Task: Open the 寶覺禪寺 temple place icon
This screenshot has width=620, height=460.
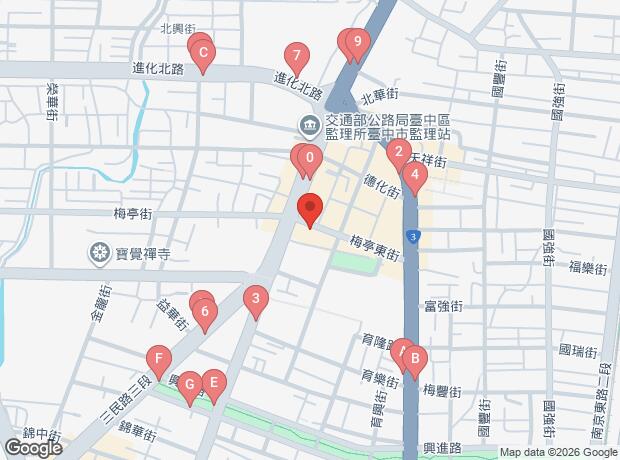Action: tap(99, 251)
